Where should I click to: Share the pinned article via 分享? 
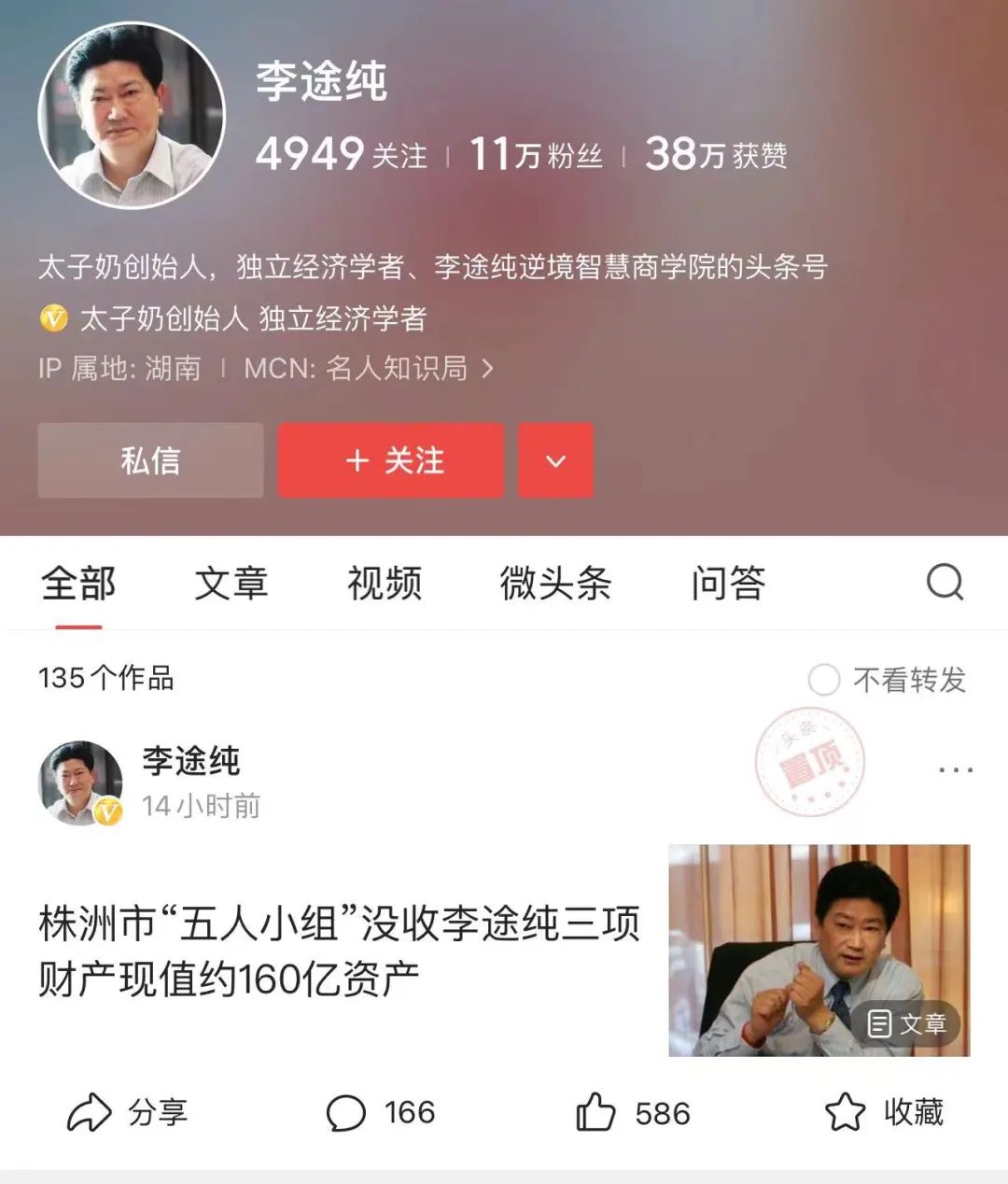coord(128,1112)
